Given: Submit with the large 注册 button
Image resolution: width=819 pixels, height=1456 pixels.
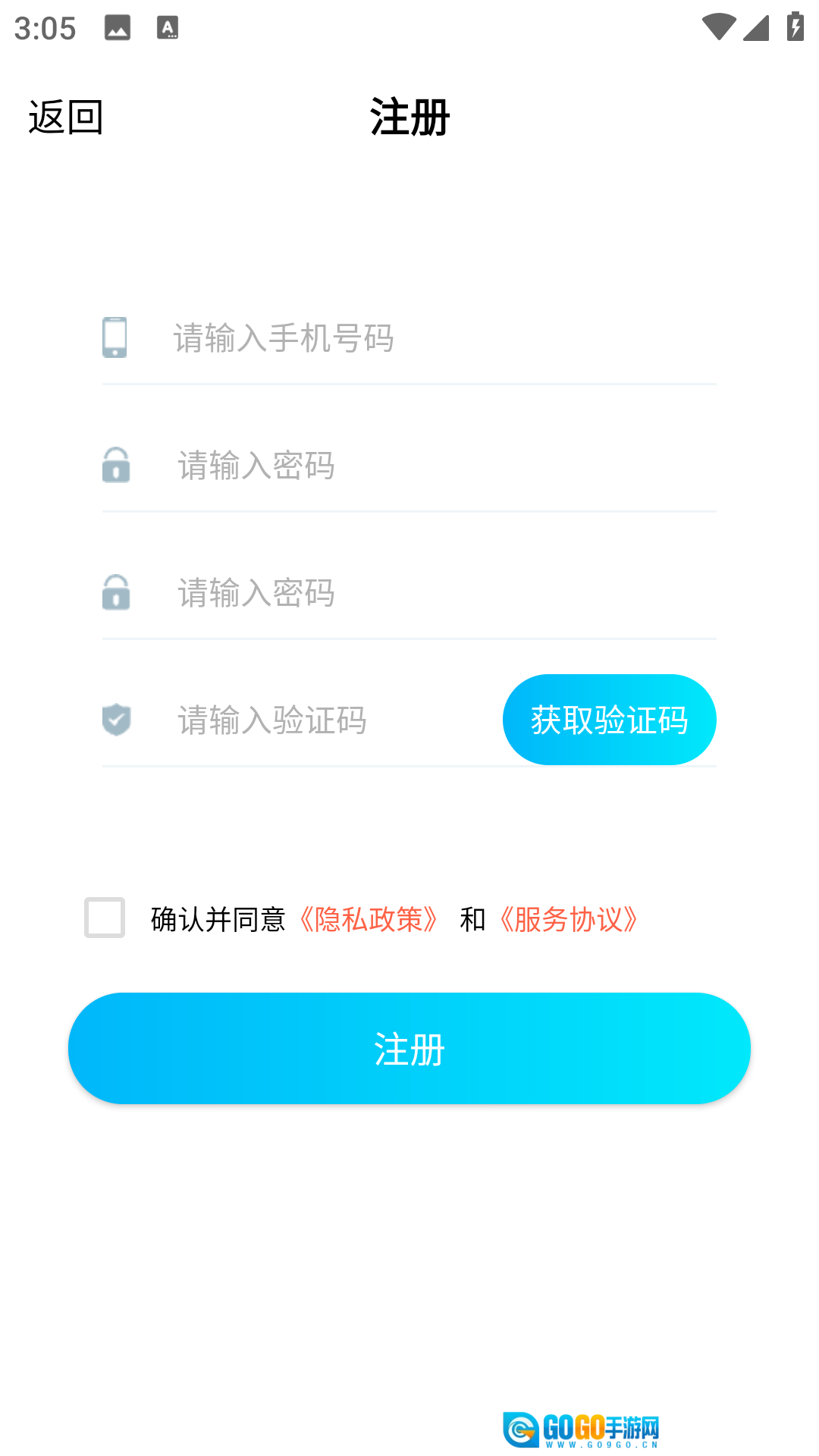Looking at the screenshot, I should coord(409,1049).
